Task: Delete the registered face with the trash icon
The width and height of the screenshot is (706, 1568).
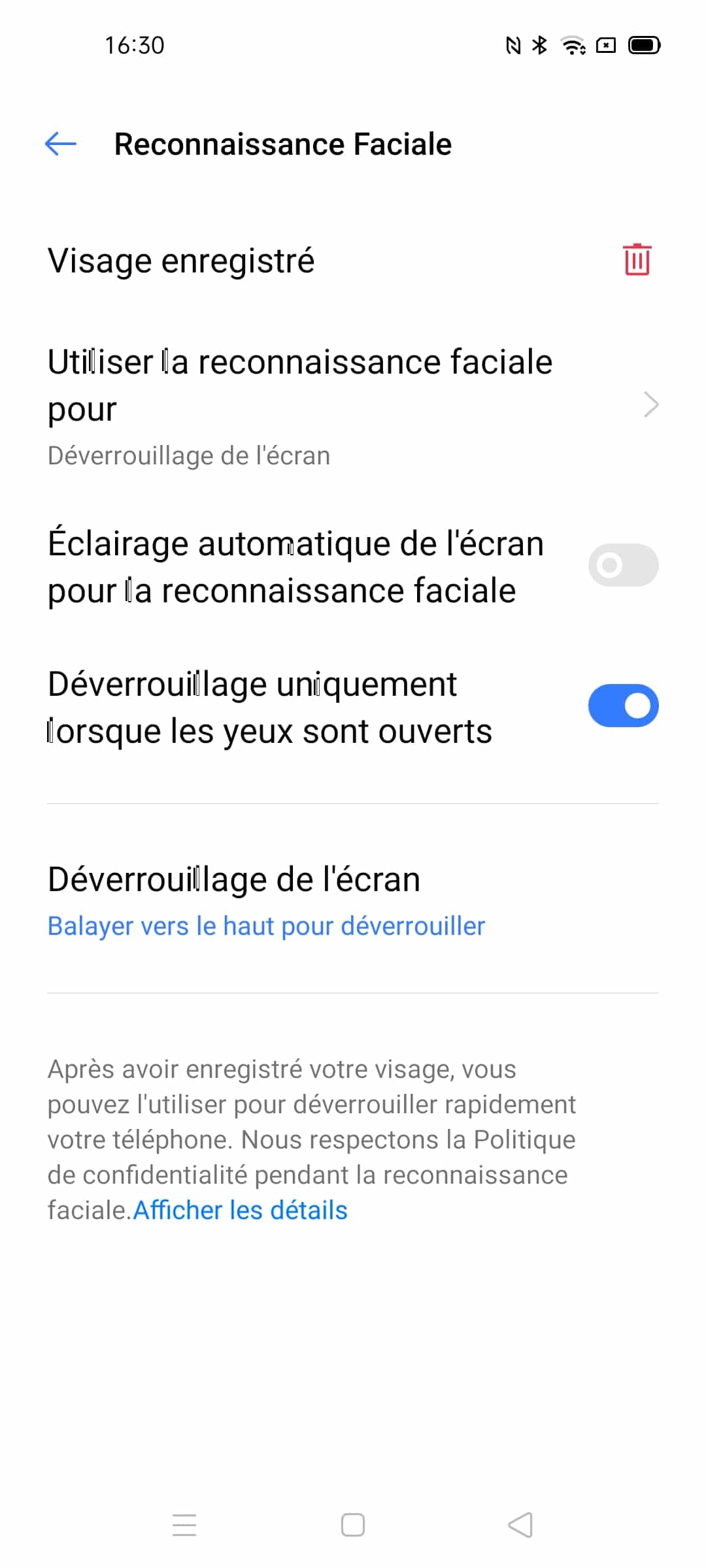Action: (637, 260)
